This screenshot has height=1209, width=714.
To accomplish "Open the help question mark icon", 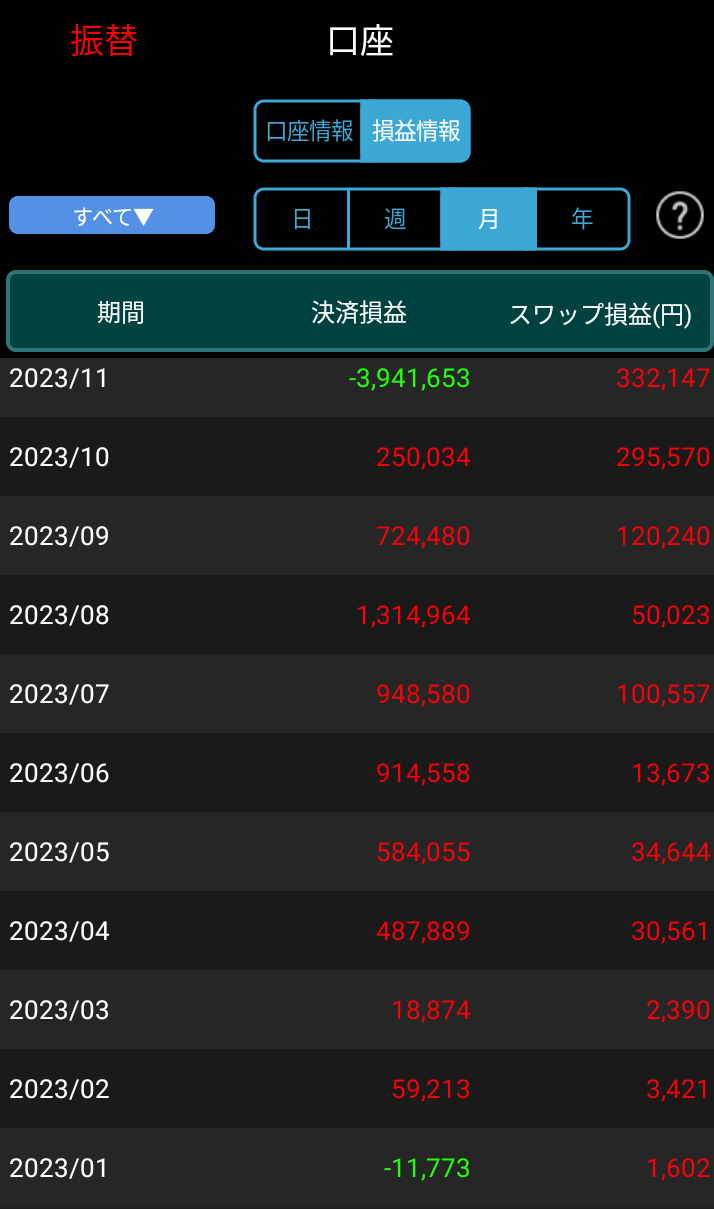I will [680, 216].
